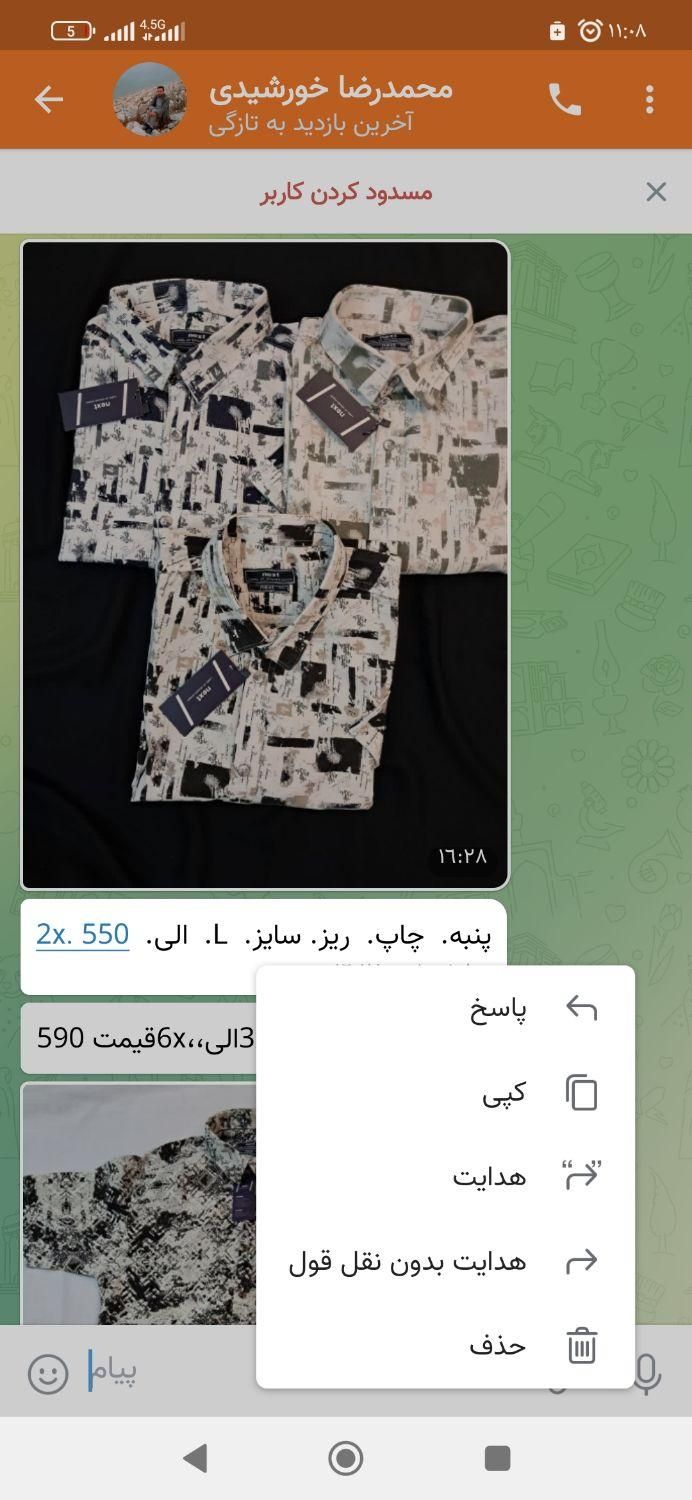Tap the system back button
The height and width of the screenshot is (1500, 692).
coord(196,1458)
